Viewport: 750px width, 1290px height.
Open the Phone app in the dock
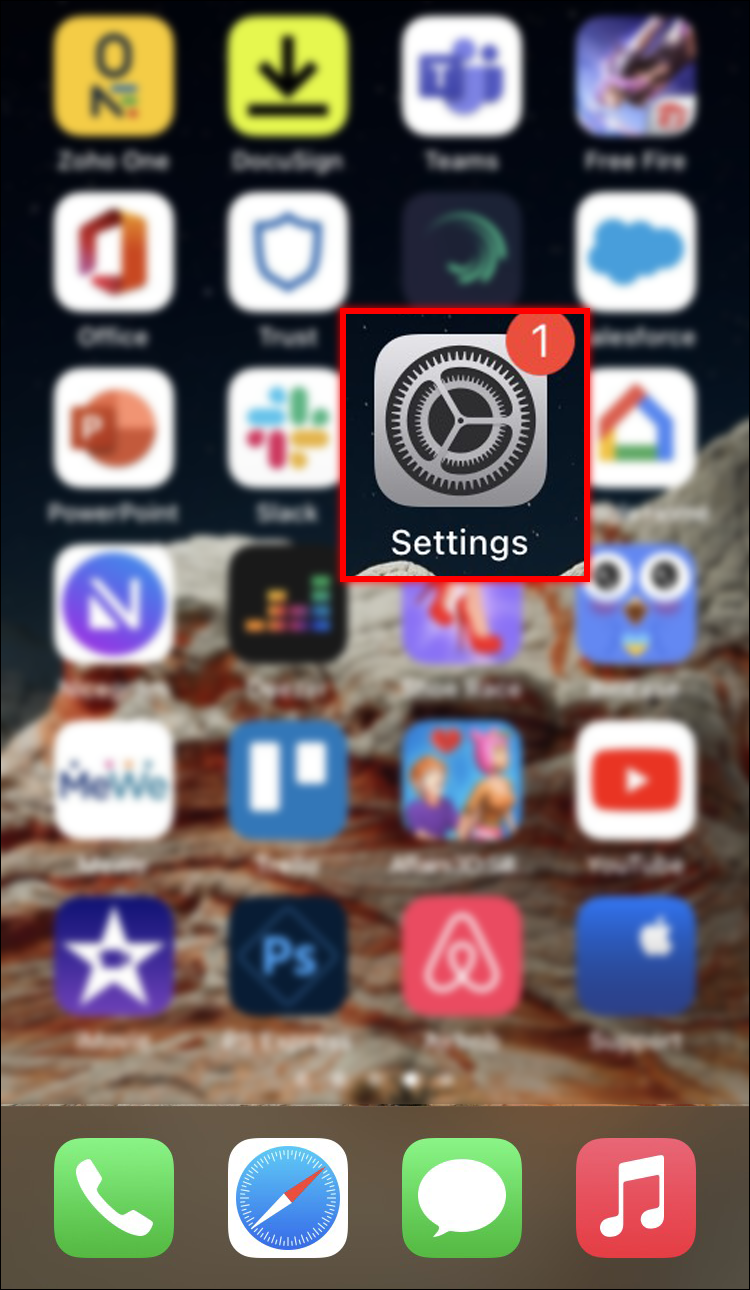[x=114, y=1197]
